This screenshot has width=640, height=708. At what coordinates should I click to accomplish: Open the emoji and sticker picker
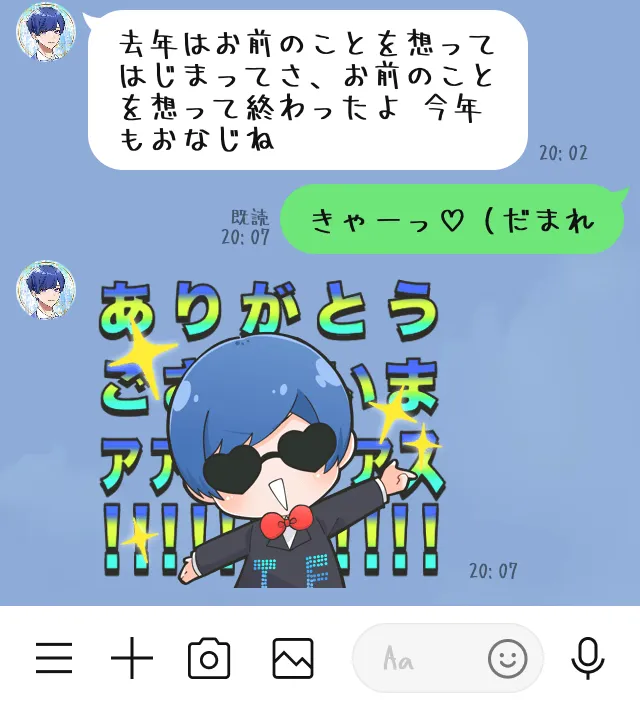[508, 658]
